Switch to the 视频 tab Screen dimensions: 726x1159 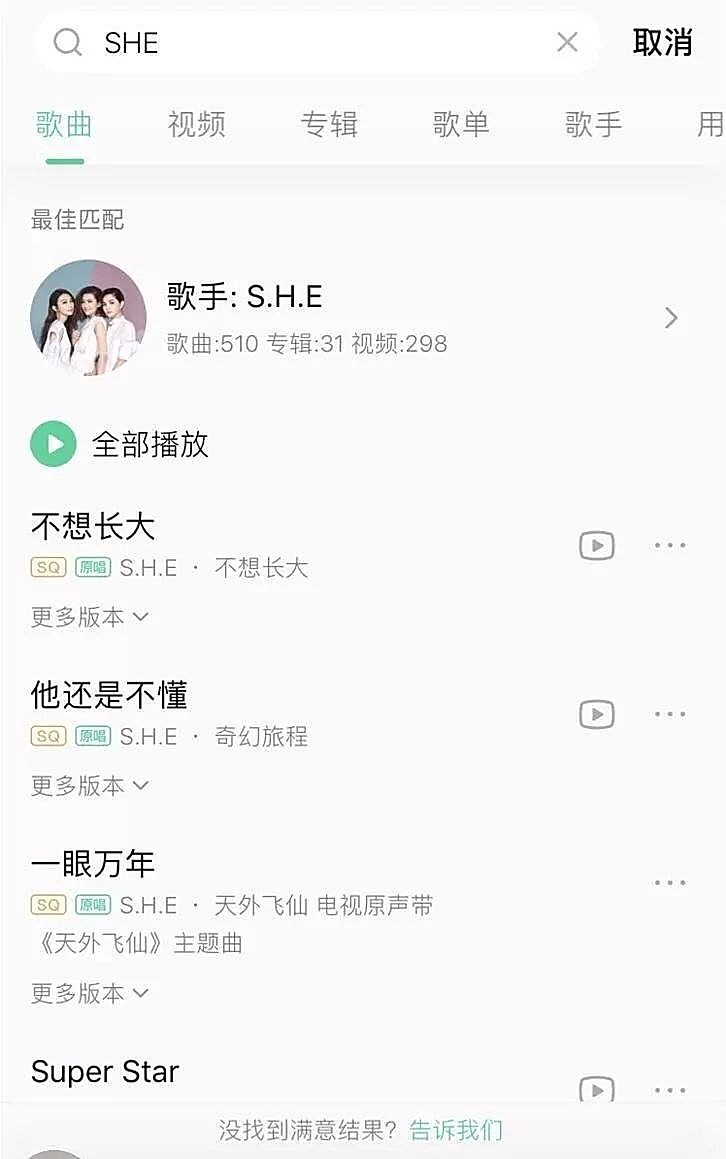[x=196, y=124]
